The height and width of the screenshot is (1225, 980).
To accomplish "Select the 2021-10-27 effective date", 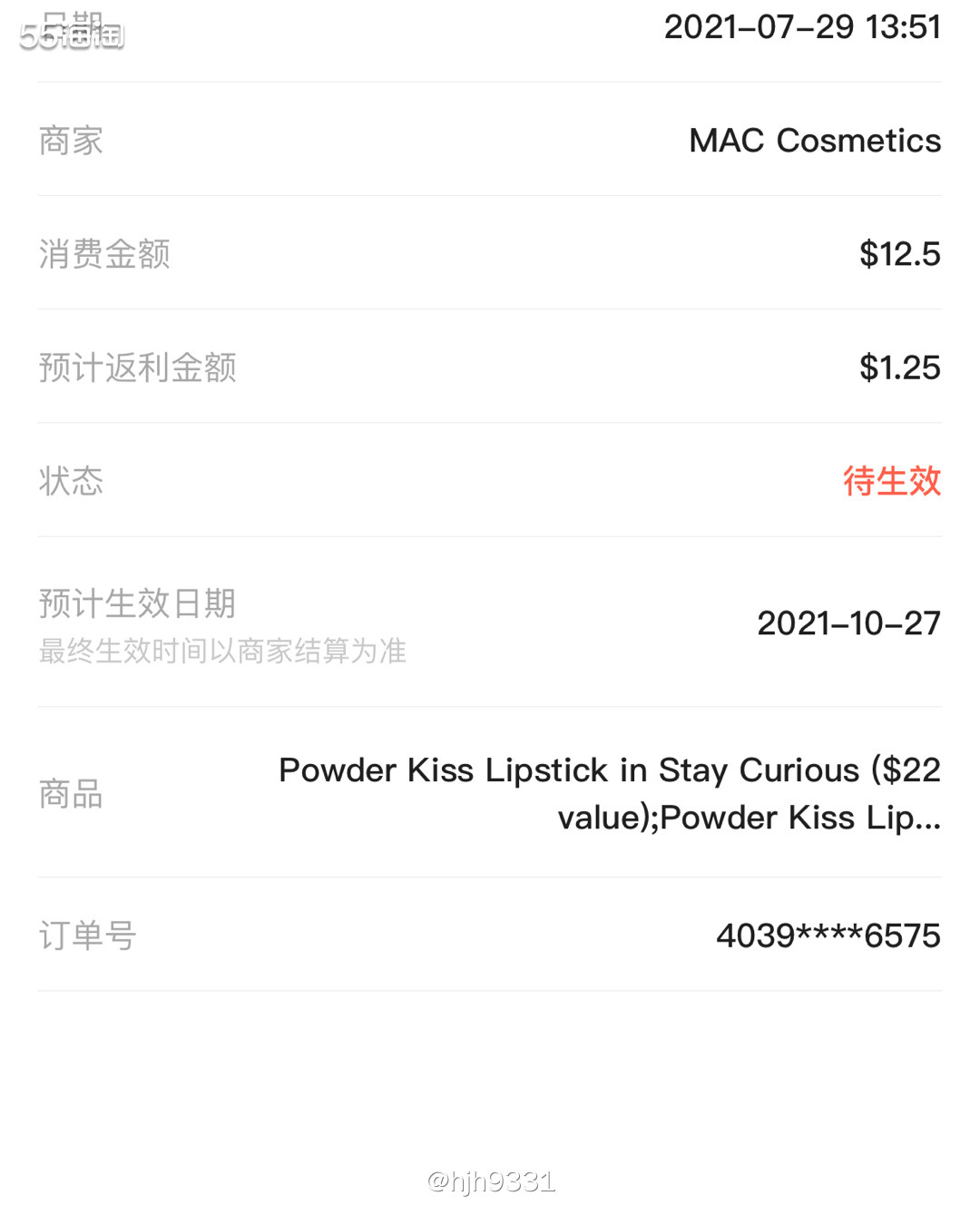I will click(848, 623).
